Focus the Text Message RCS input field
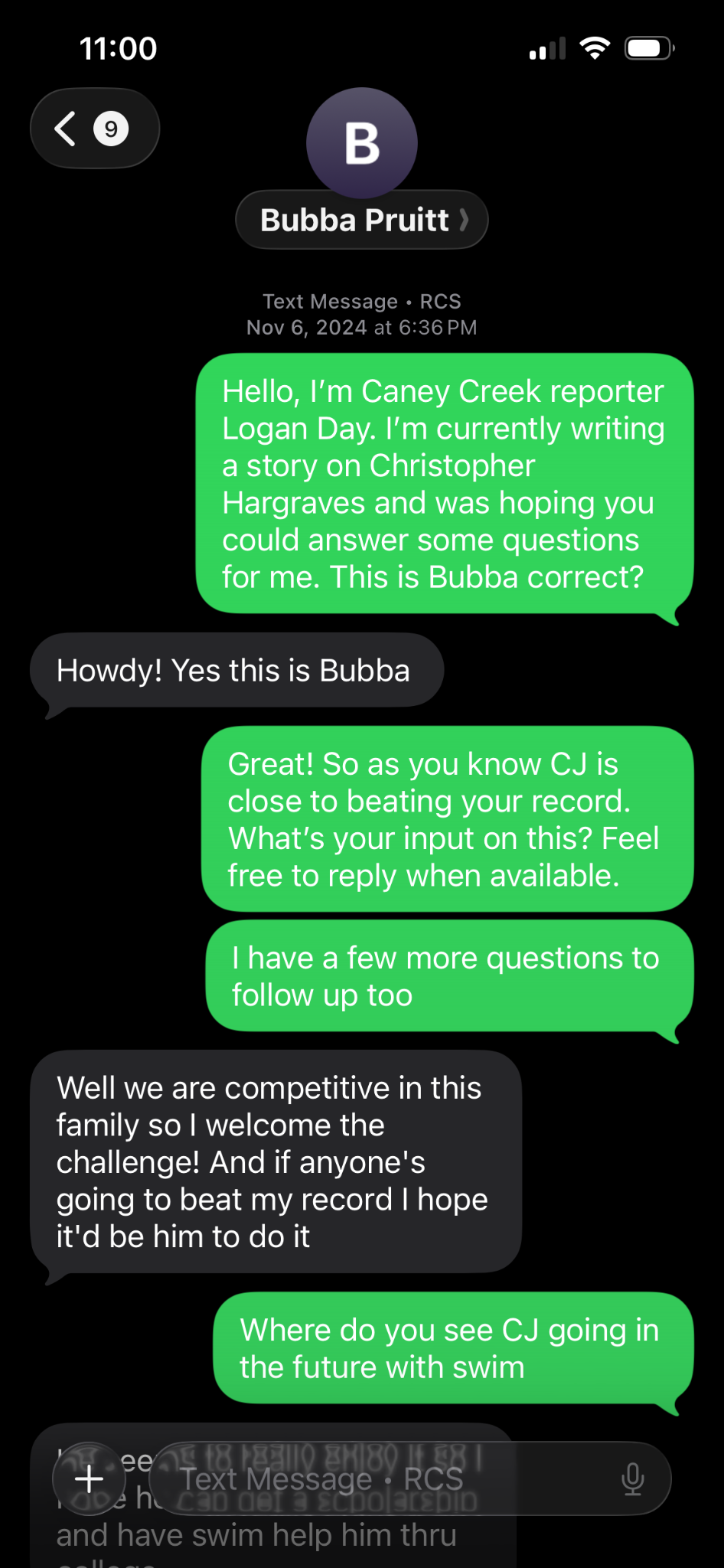Image resolution: width=724 pixels, height=1568 pixels. point(383,1478)
